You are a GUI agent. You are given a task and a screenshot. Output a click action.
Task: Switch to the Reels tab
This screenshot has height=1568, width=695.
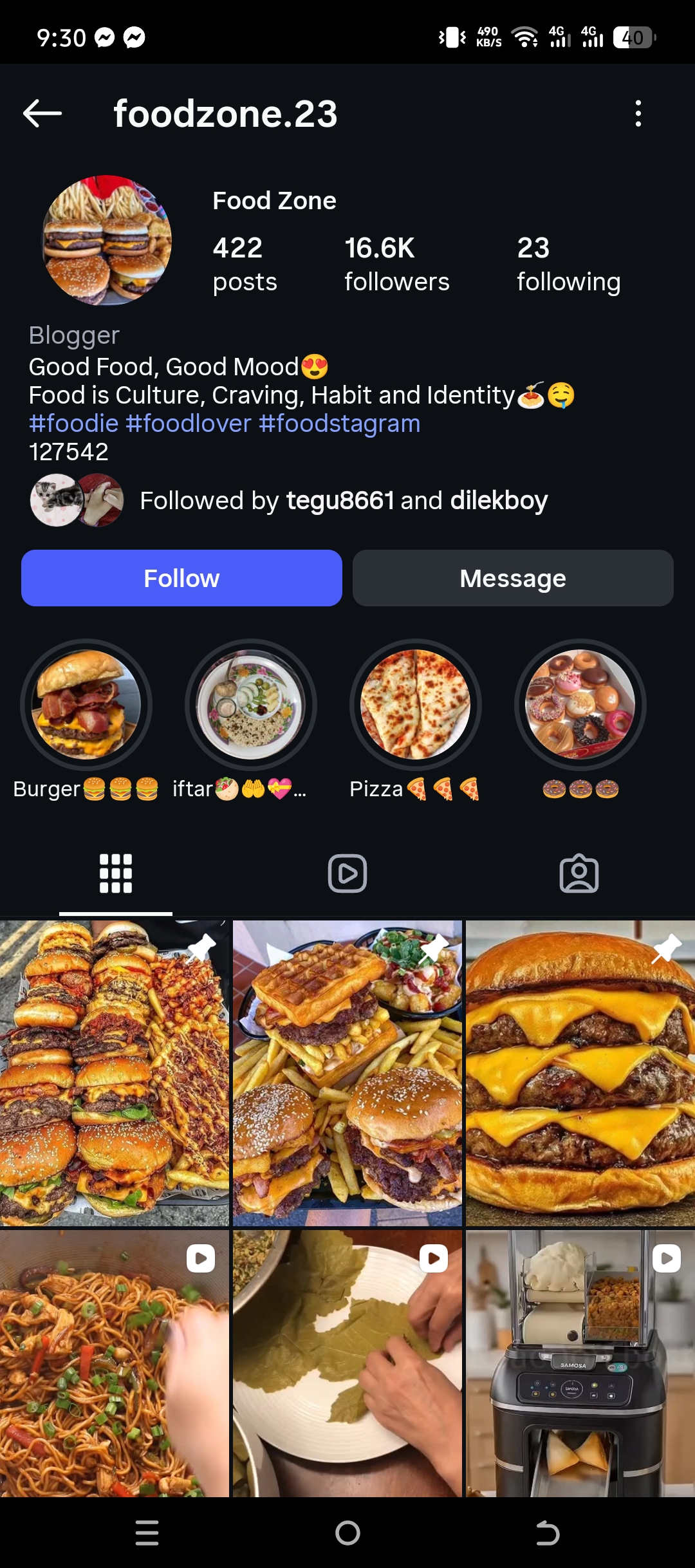pyautogui.click(x=347, y=873)
